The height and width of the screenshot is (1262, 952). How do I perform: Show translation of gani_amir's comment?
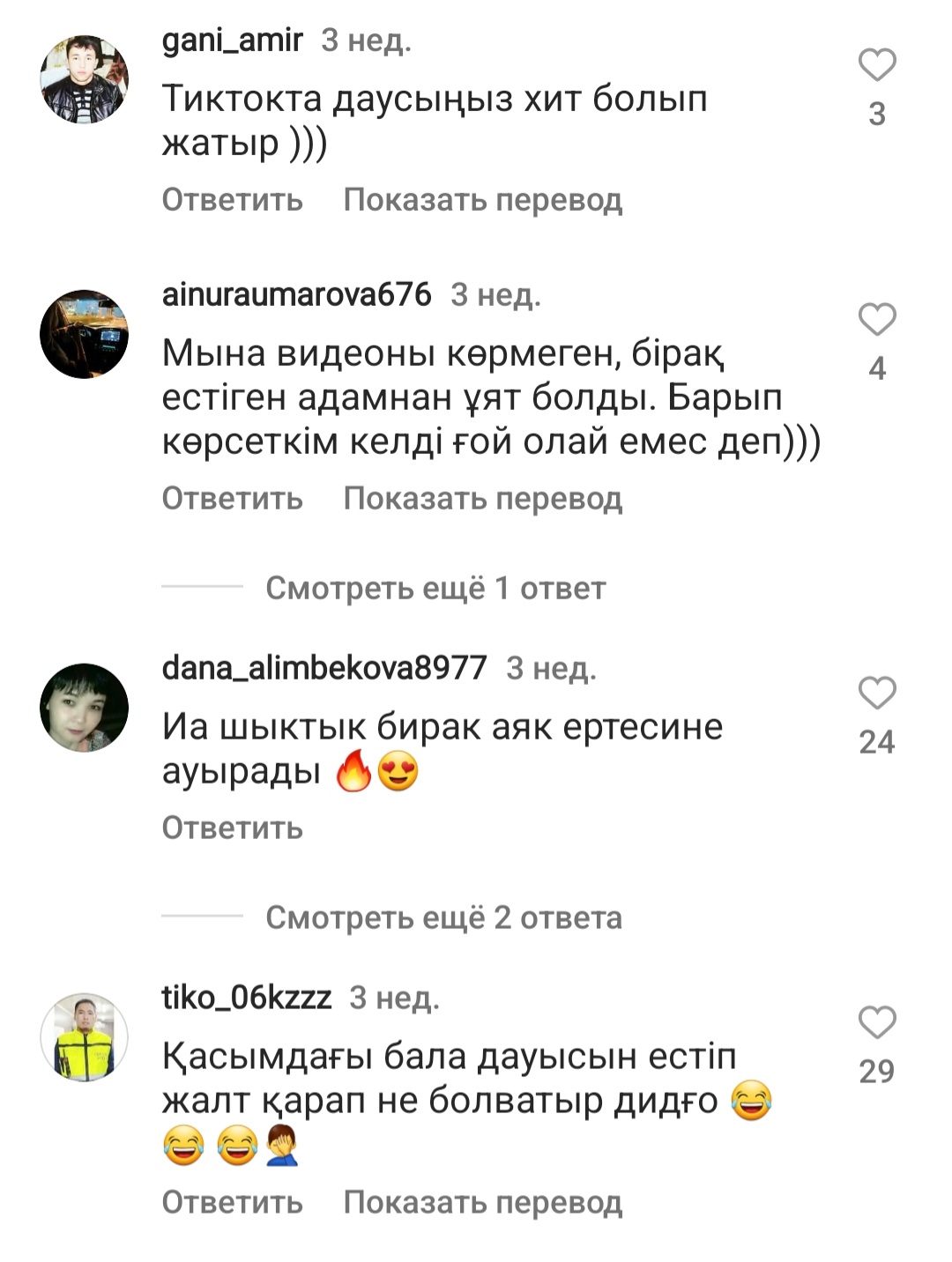482,200
